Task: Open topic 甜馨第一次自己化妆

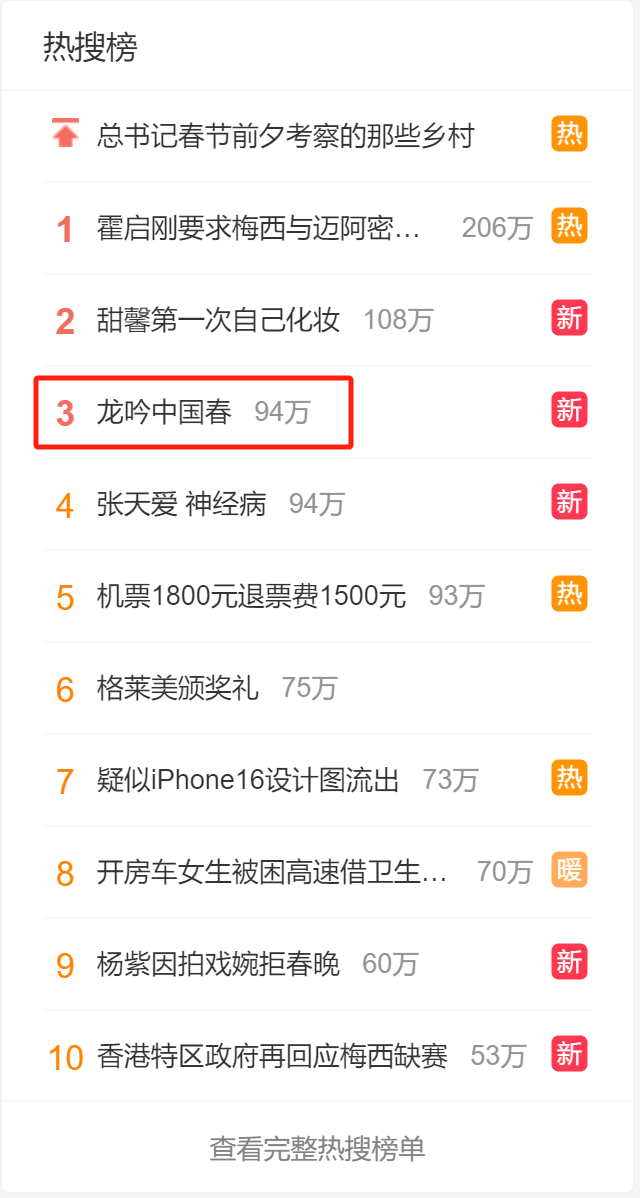Action: pyautogui.click(x=218, y=320)
